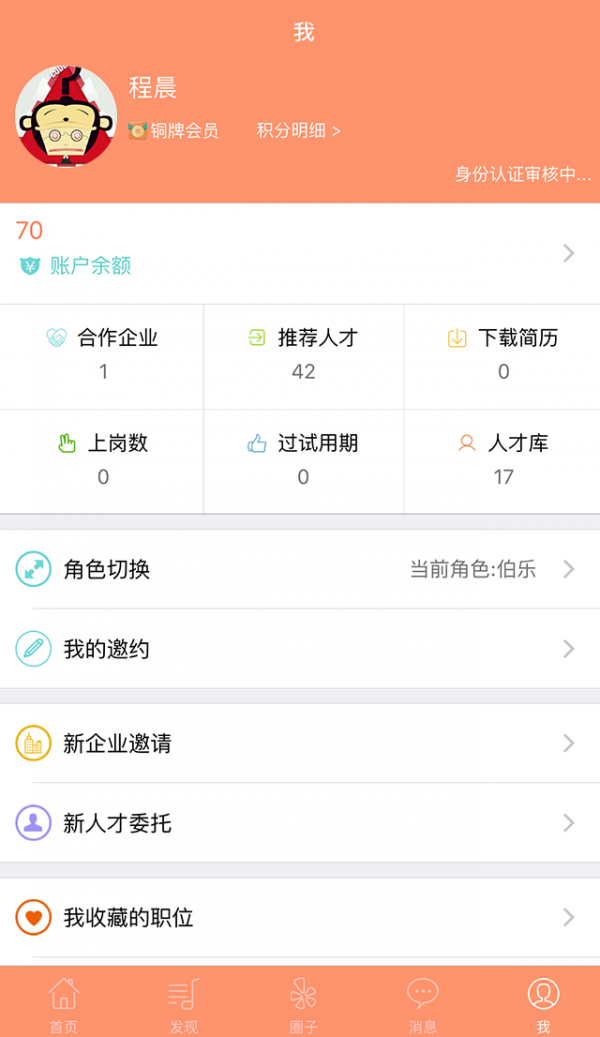Open the 账户余额 account balance row
This screenshot has height=1037, width=600.
300,254
